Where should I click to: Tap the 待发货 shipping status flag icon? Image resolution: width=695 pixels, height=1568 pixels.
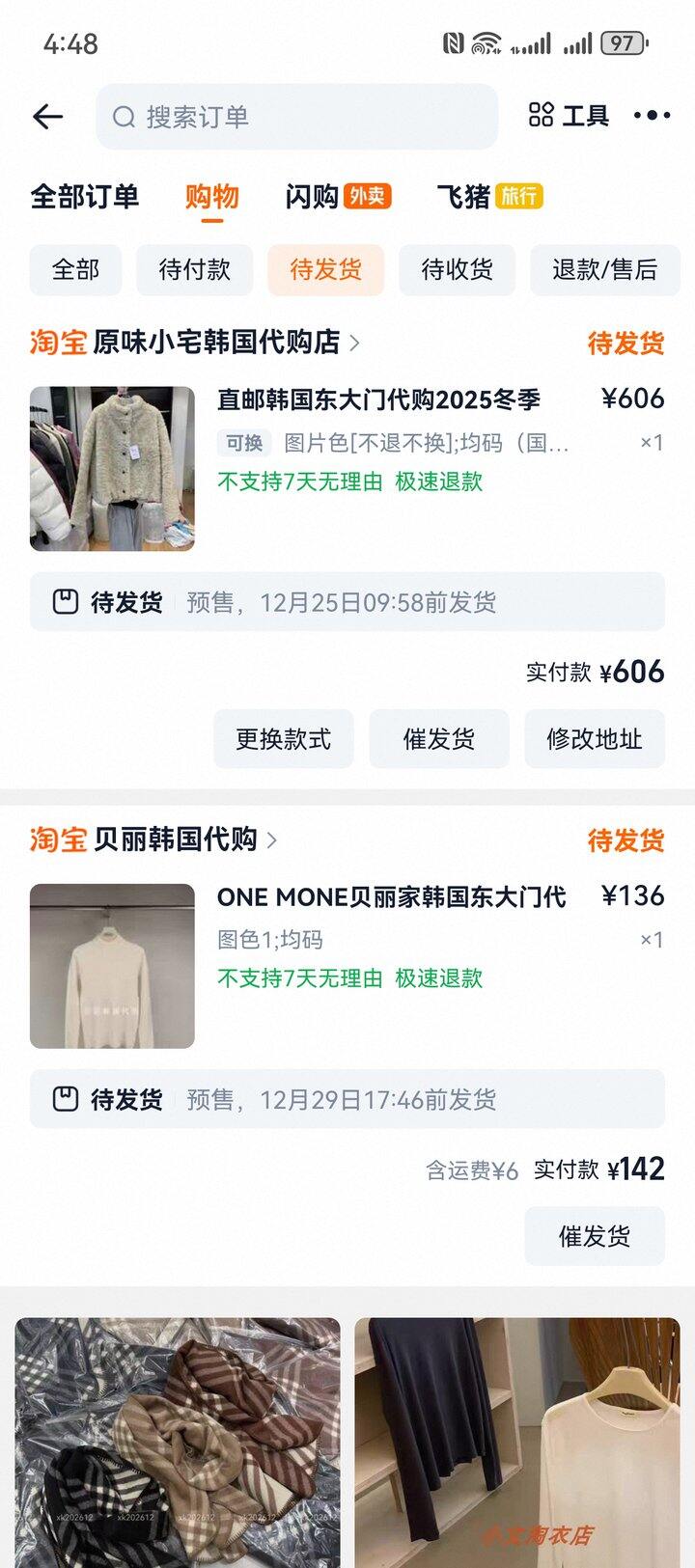click(x=64, y=601)
